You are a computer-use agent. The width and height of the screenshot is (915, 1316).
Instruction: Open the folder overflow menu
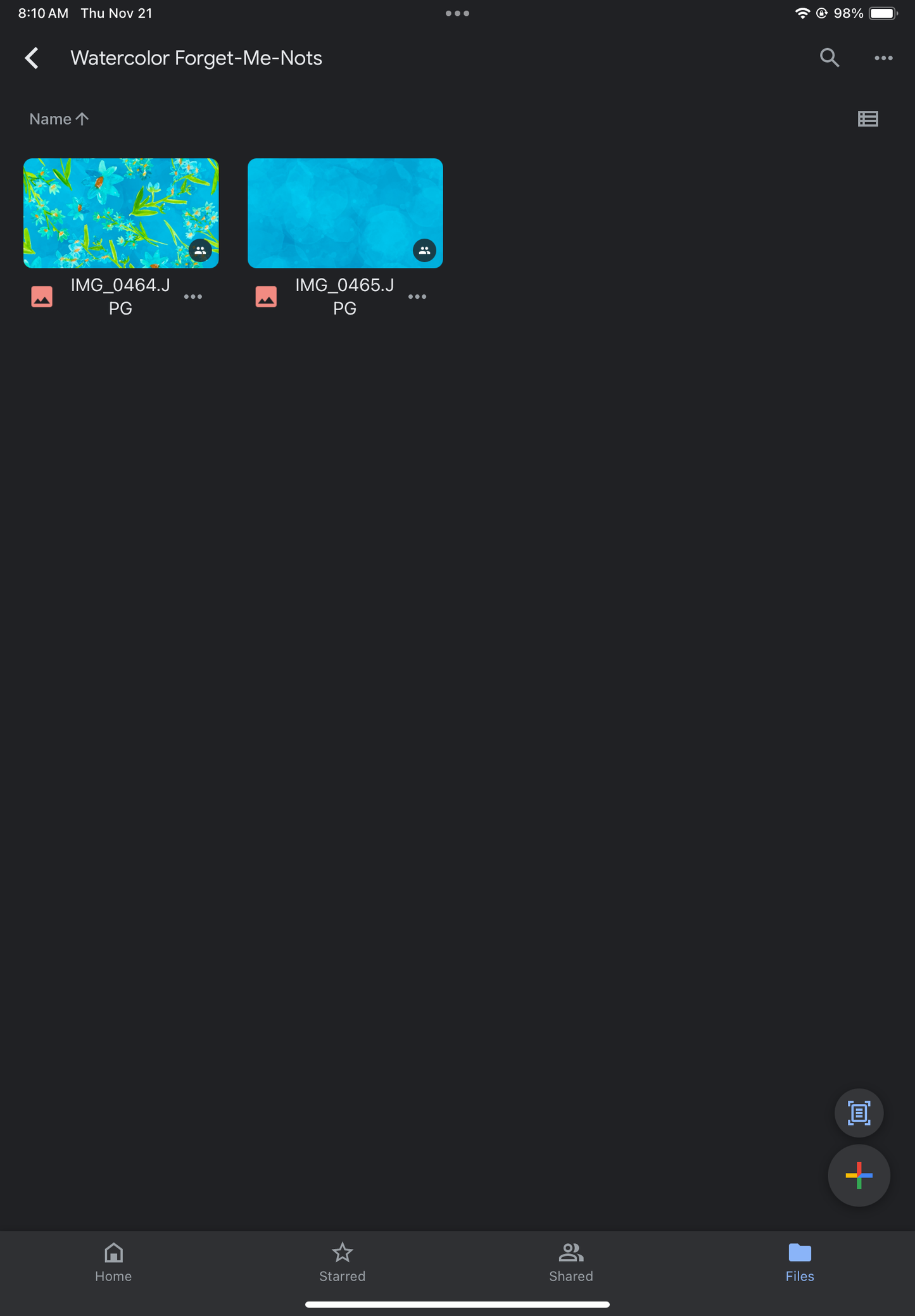tap(883, 58)
